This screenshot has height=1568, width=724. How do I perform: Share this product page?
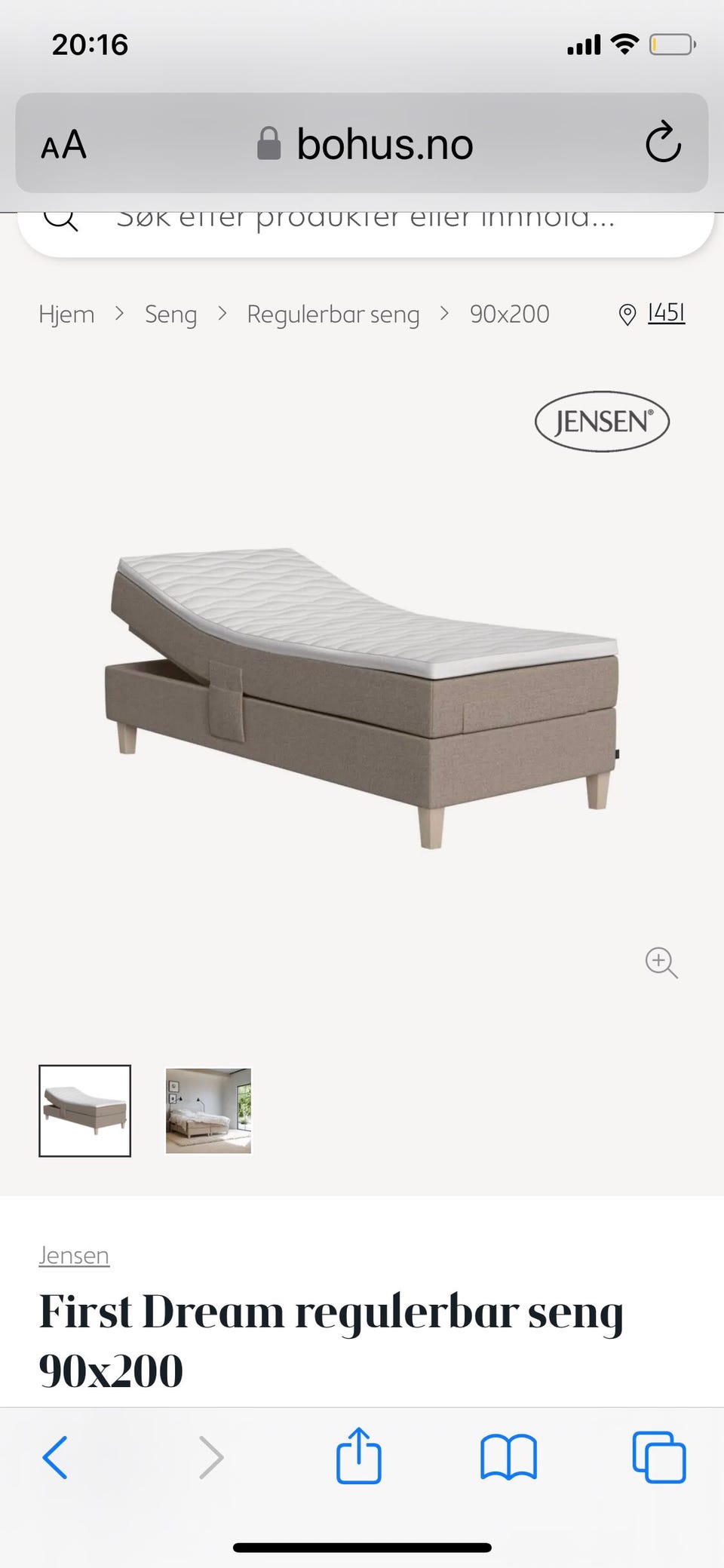click(358, 1456)
